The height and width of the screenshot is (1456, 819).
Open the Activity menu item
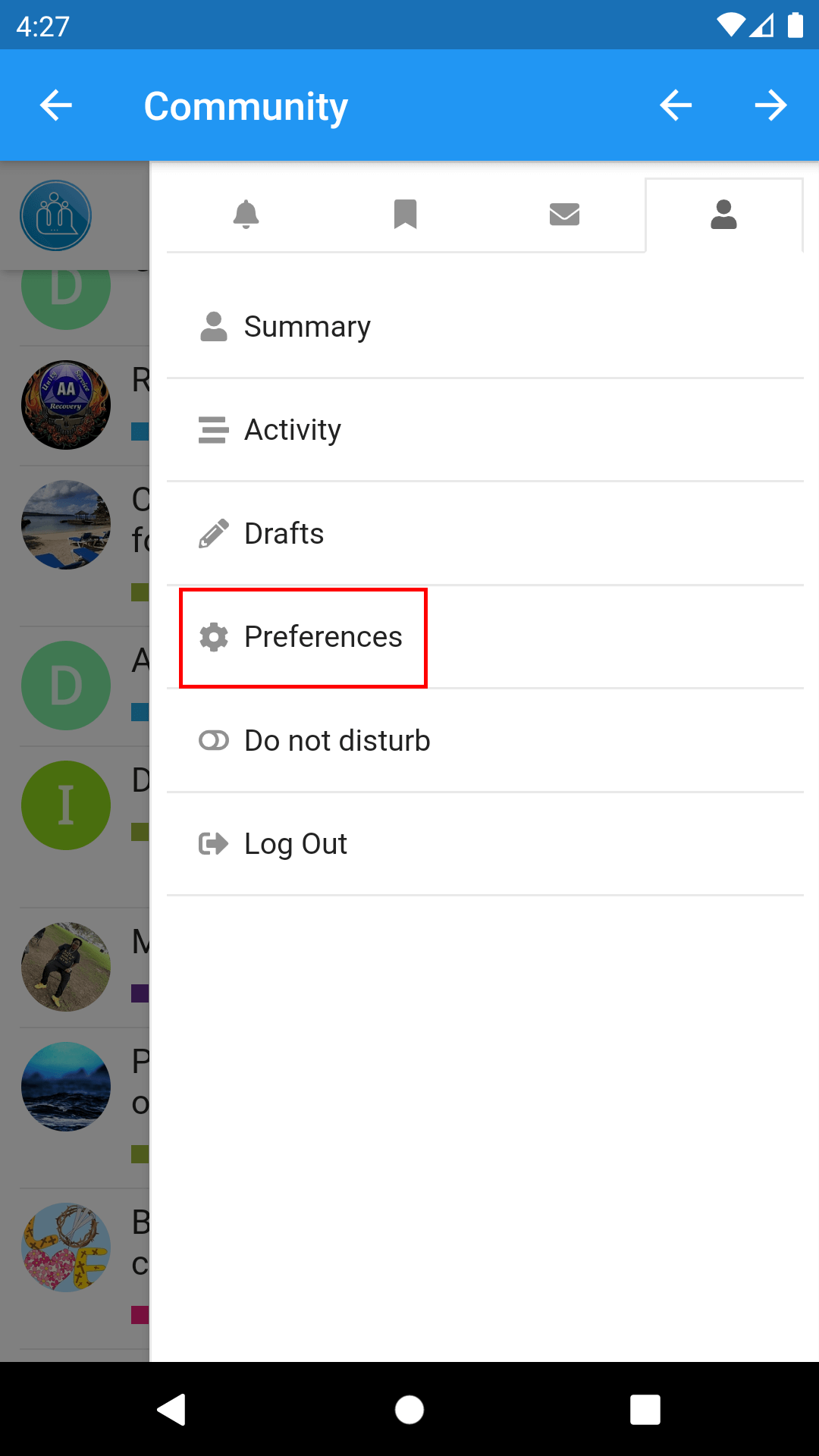click(x=292, y=430)
